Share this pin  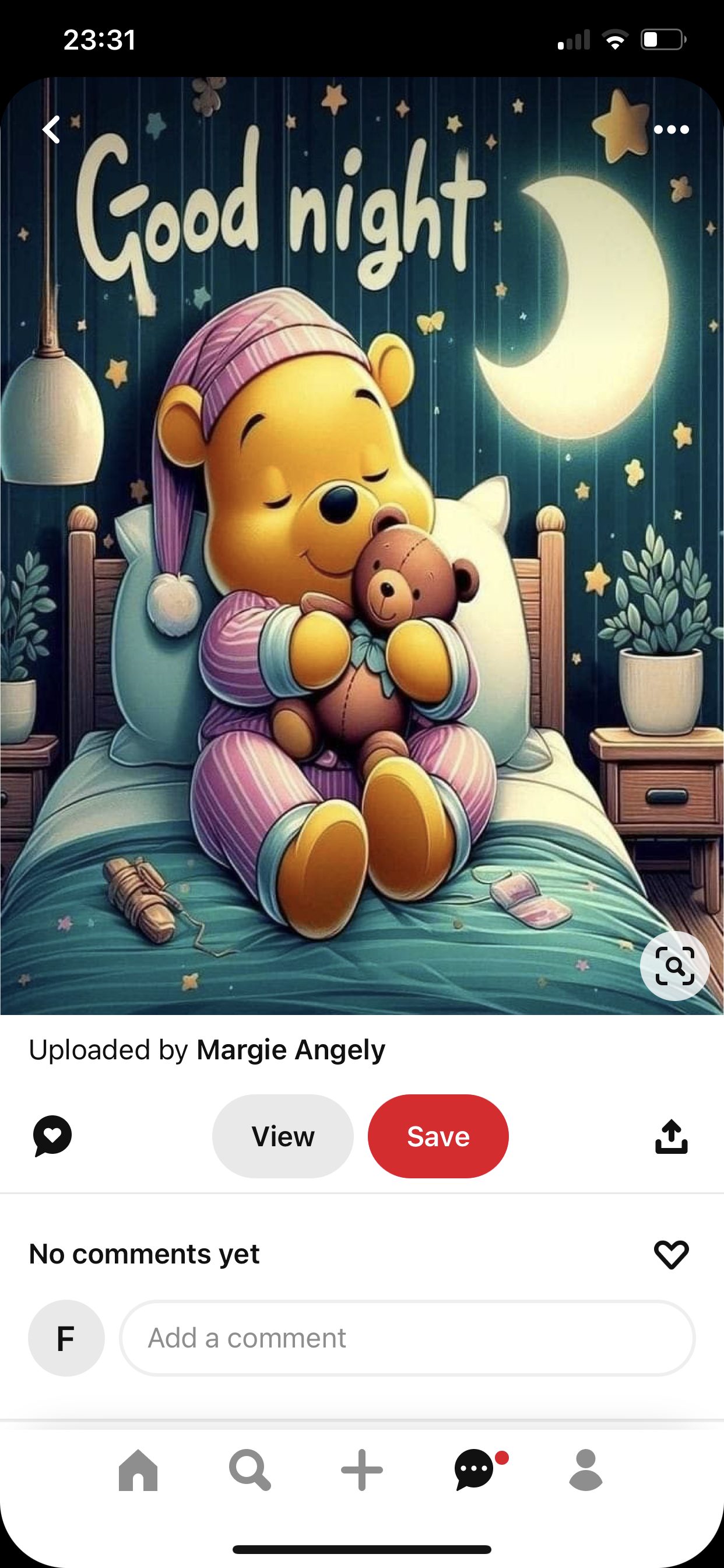[x=671, y=1136]
